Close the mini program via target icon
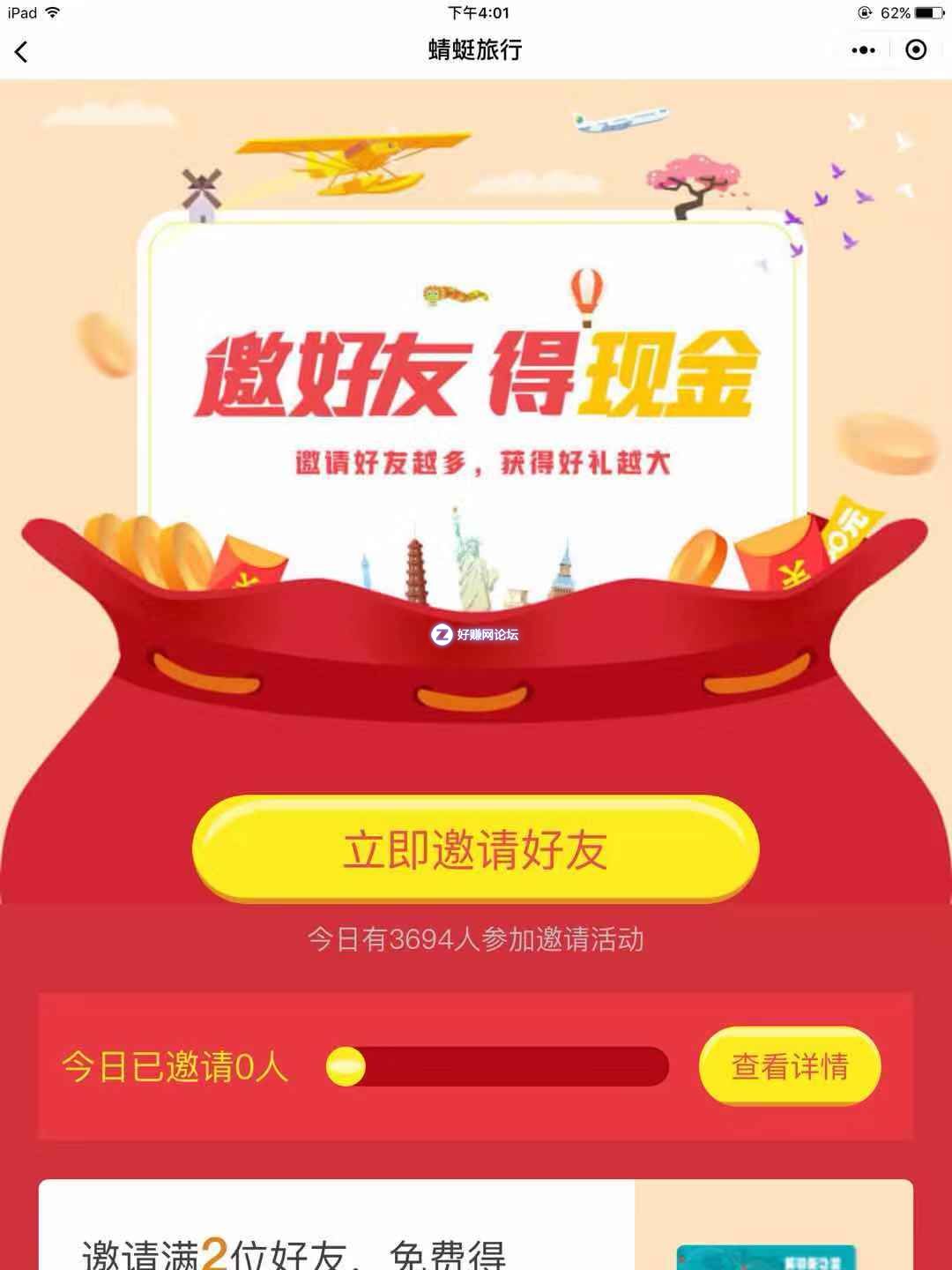The height and width of the screenshot is (1270, 952). tap(916, 50)
